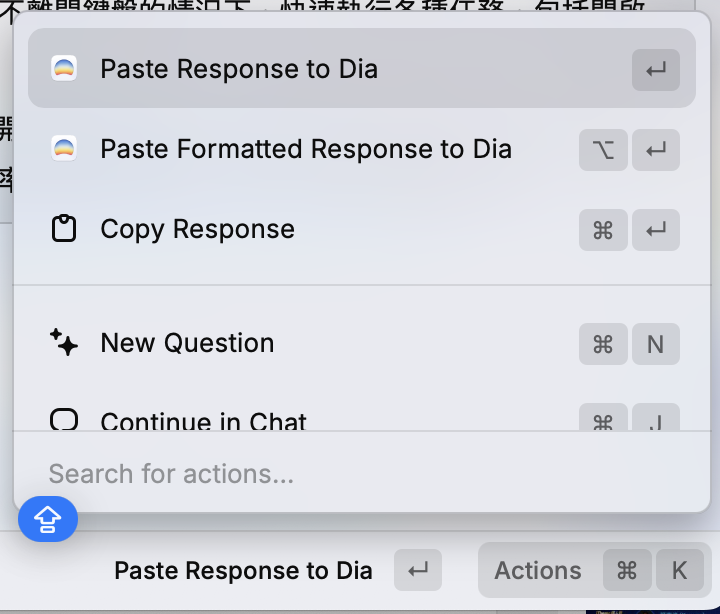
Task: Tap the Actions button in bottom bar
Action: tap(538, 571)
